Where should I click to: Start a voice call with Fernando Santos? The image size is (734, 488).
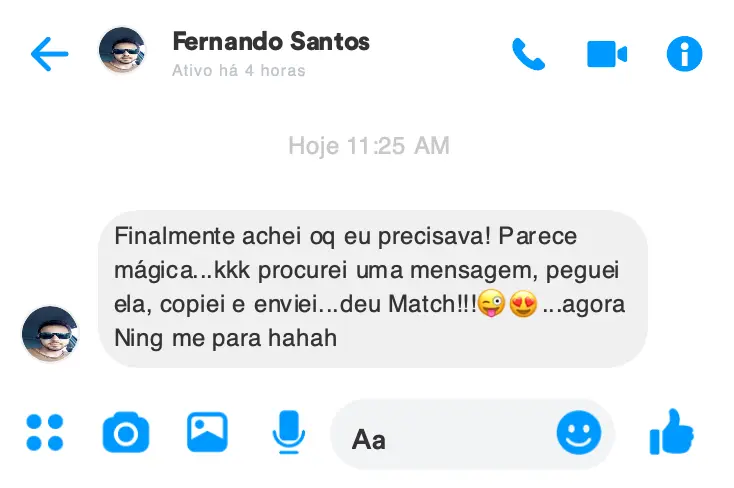(x=528, y=54)
